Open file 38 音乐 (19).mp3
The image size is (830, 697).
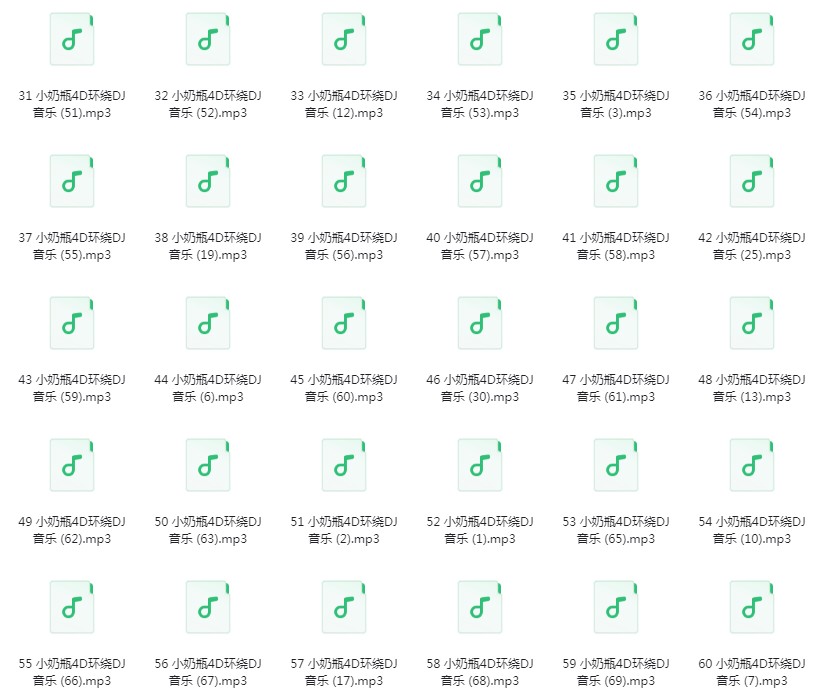[208, 182]
